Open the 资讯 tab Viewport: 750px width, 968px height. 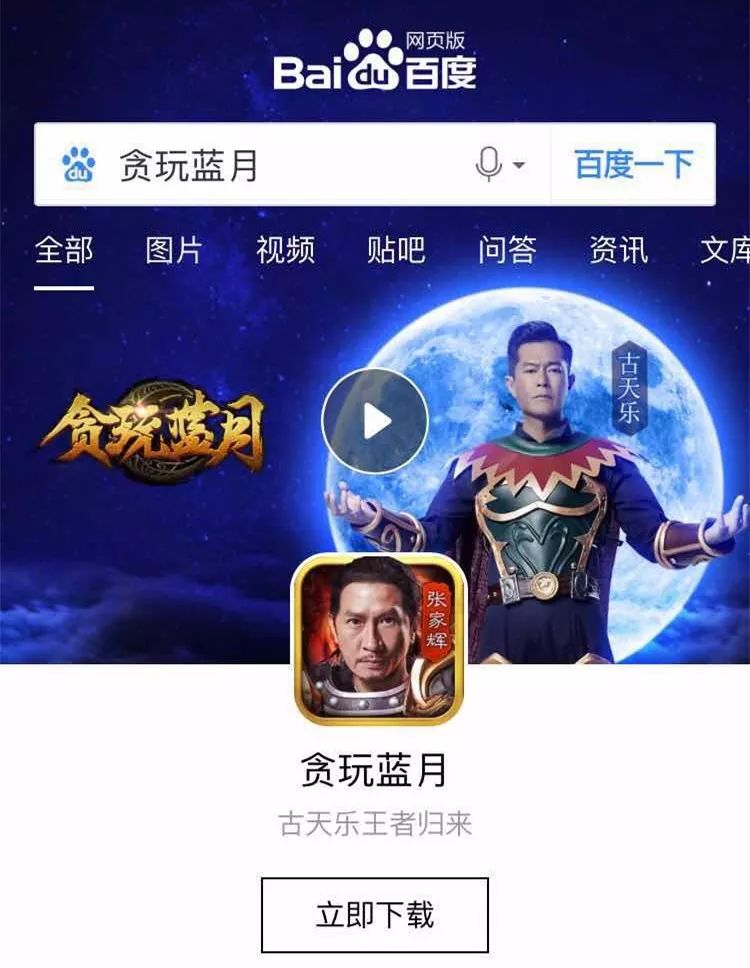[618, 250]
